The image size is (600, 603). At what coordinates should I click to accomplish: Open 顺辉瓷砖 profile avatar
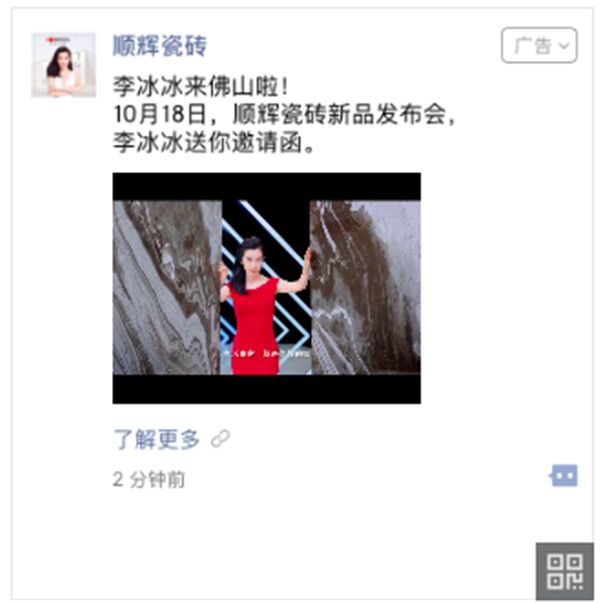click(x=64, y=65)
